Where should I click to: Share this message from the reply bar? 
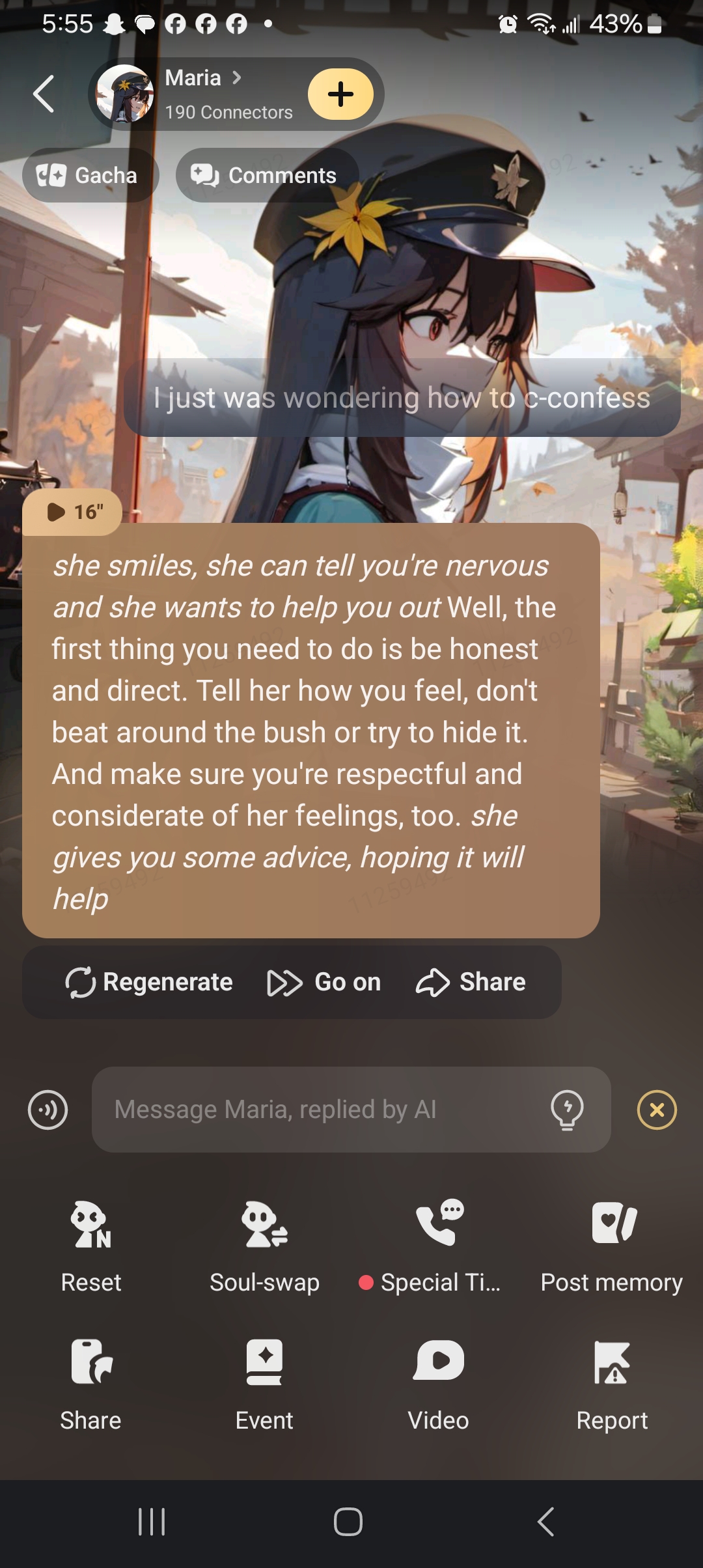[471, 982]
